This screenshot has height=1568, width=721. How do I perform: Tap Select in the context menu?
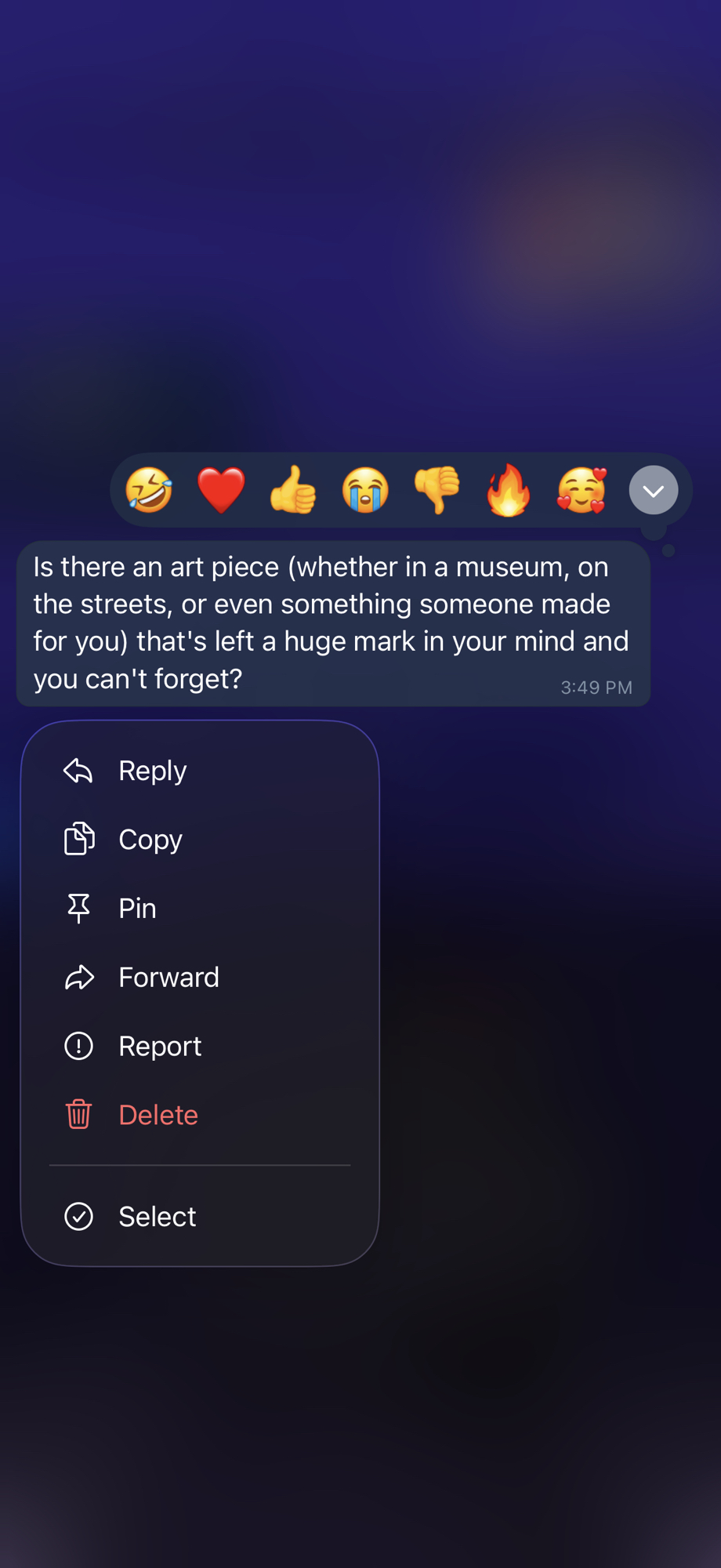pyautogui.click(x=157, y=1217)
